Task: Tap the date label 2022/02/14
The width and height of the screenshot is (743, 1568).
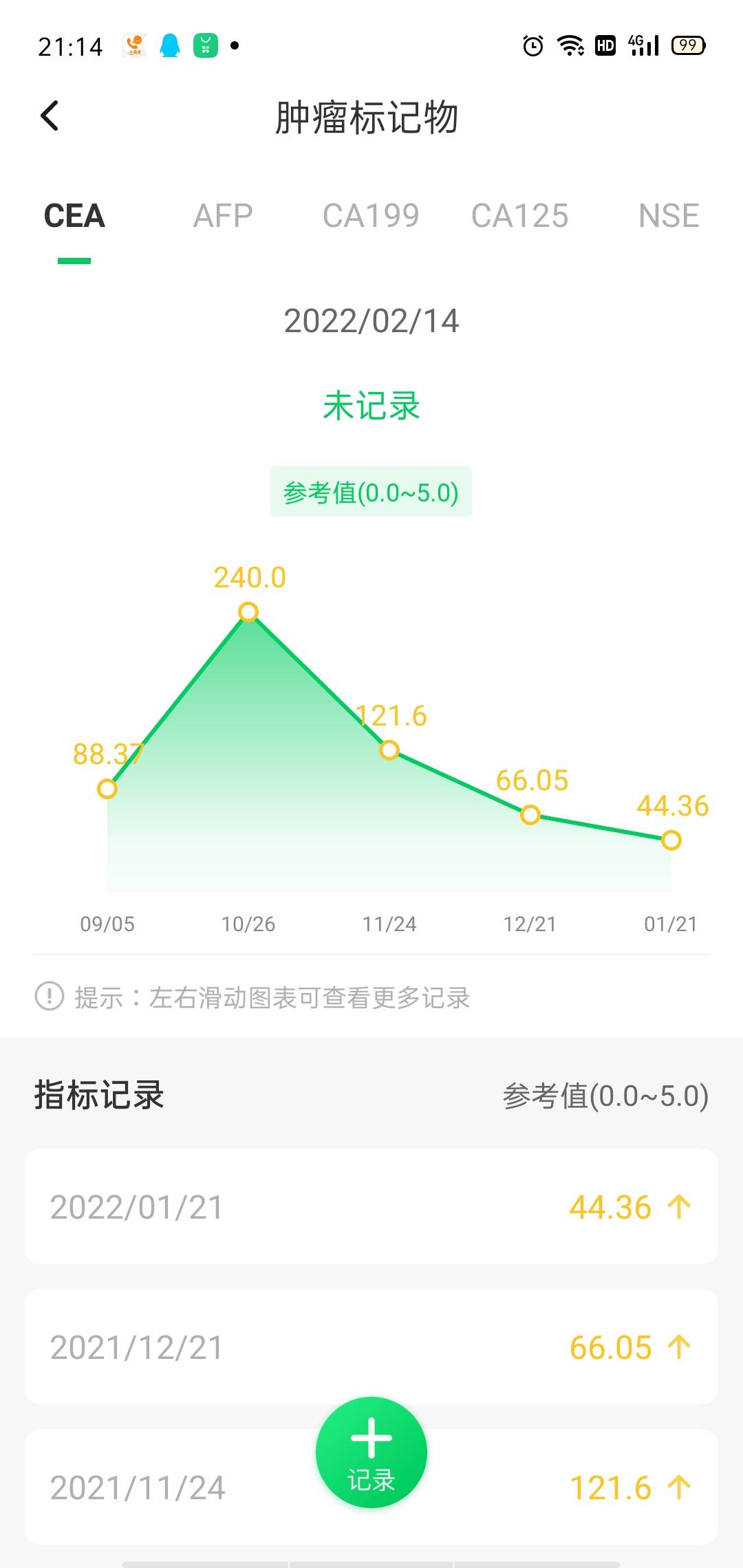Action: pyautogui.click(x=371, y=320)
